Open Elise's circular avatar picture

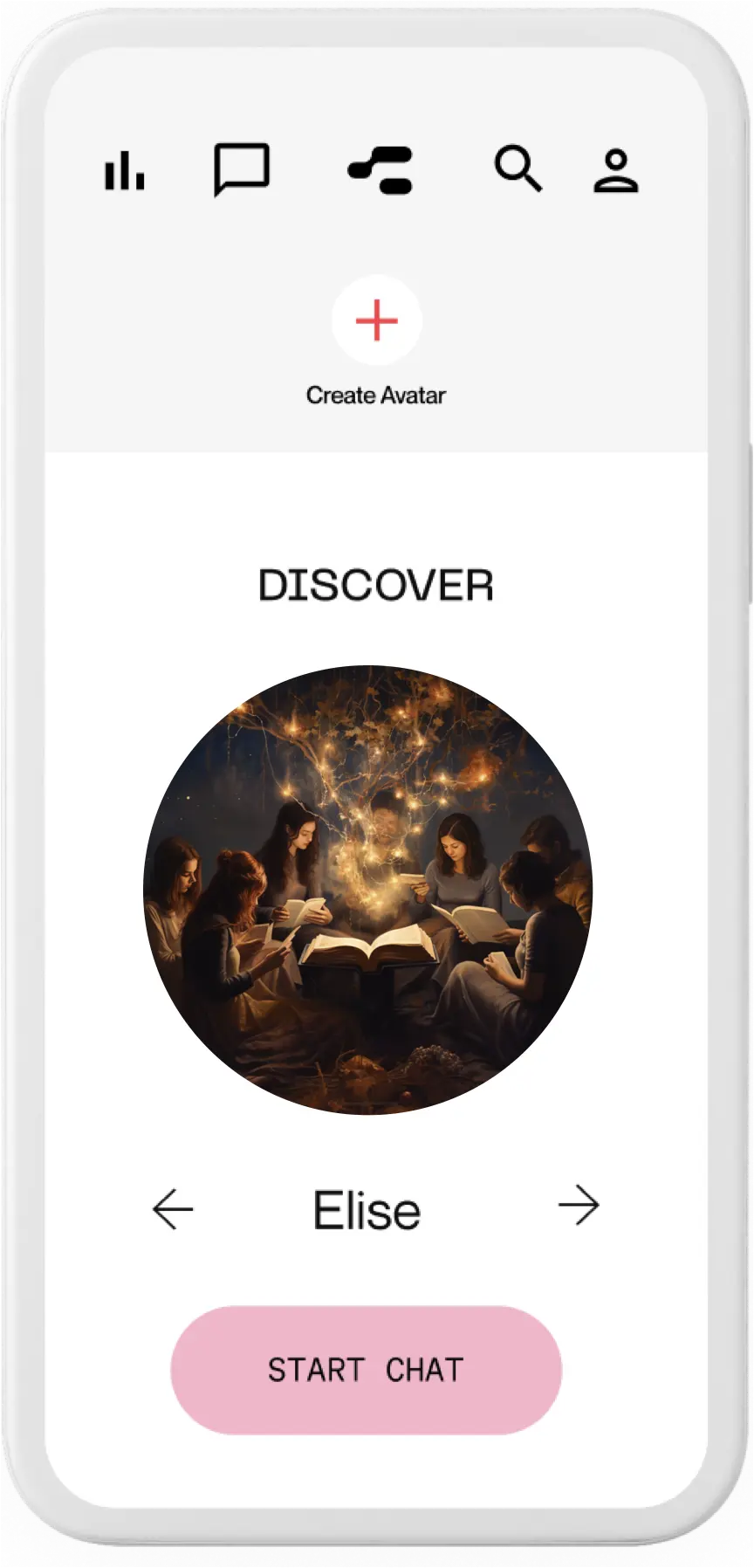coord(367,890)
